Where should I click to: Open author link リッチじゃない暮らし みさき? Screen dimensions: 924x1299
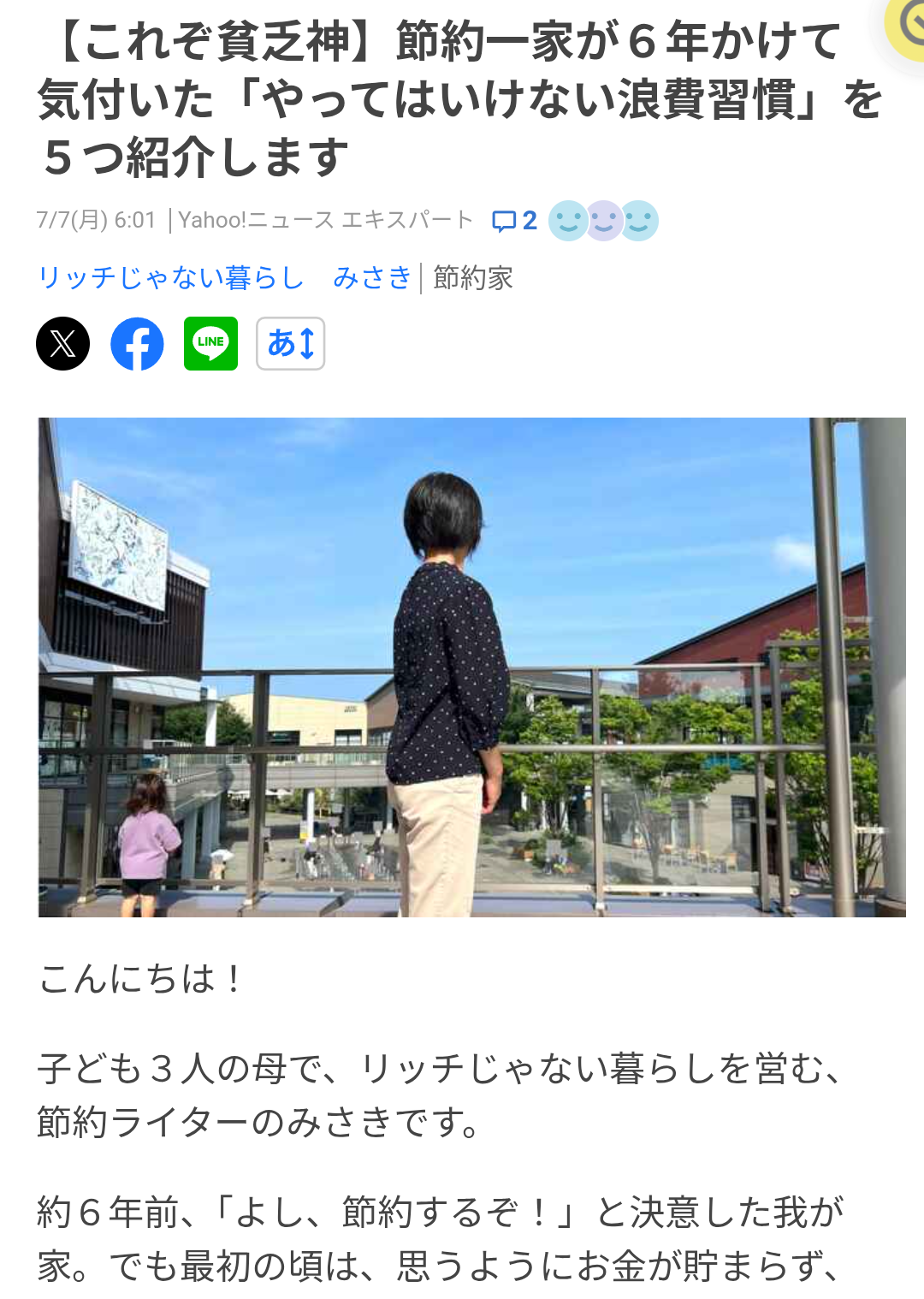click(224, 278)
